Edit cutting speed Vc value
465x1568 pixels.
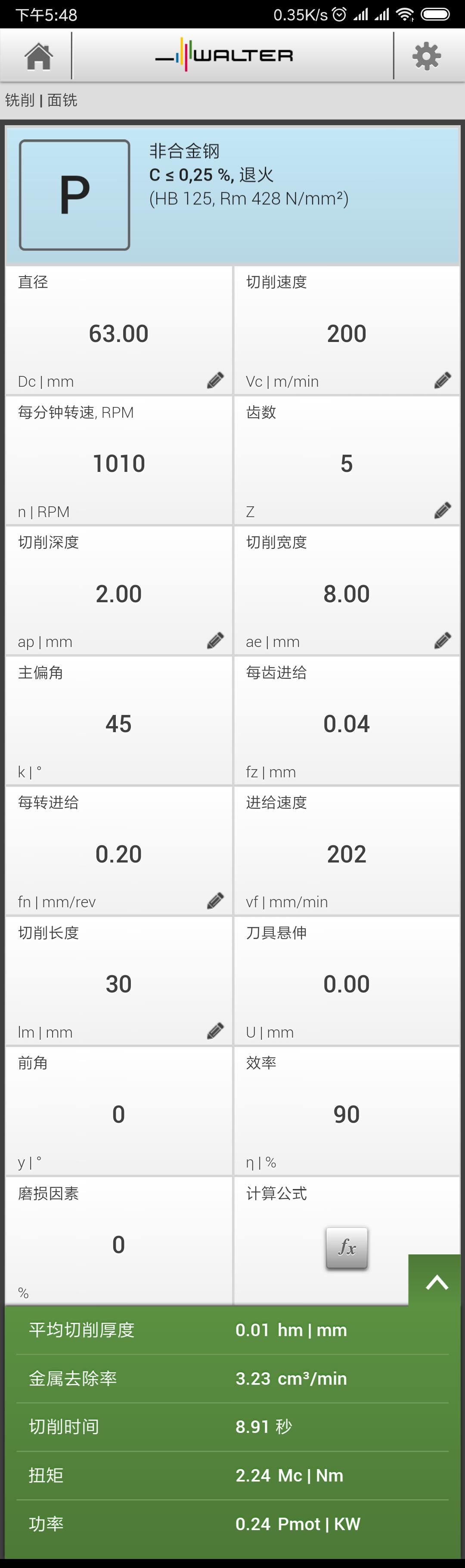pyautogui.click(x=443, y=380)
